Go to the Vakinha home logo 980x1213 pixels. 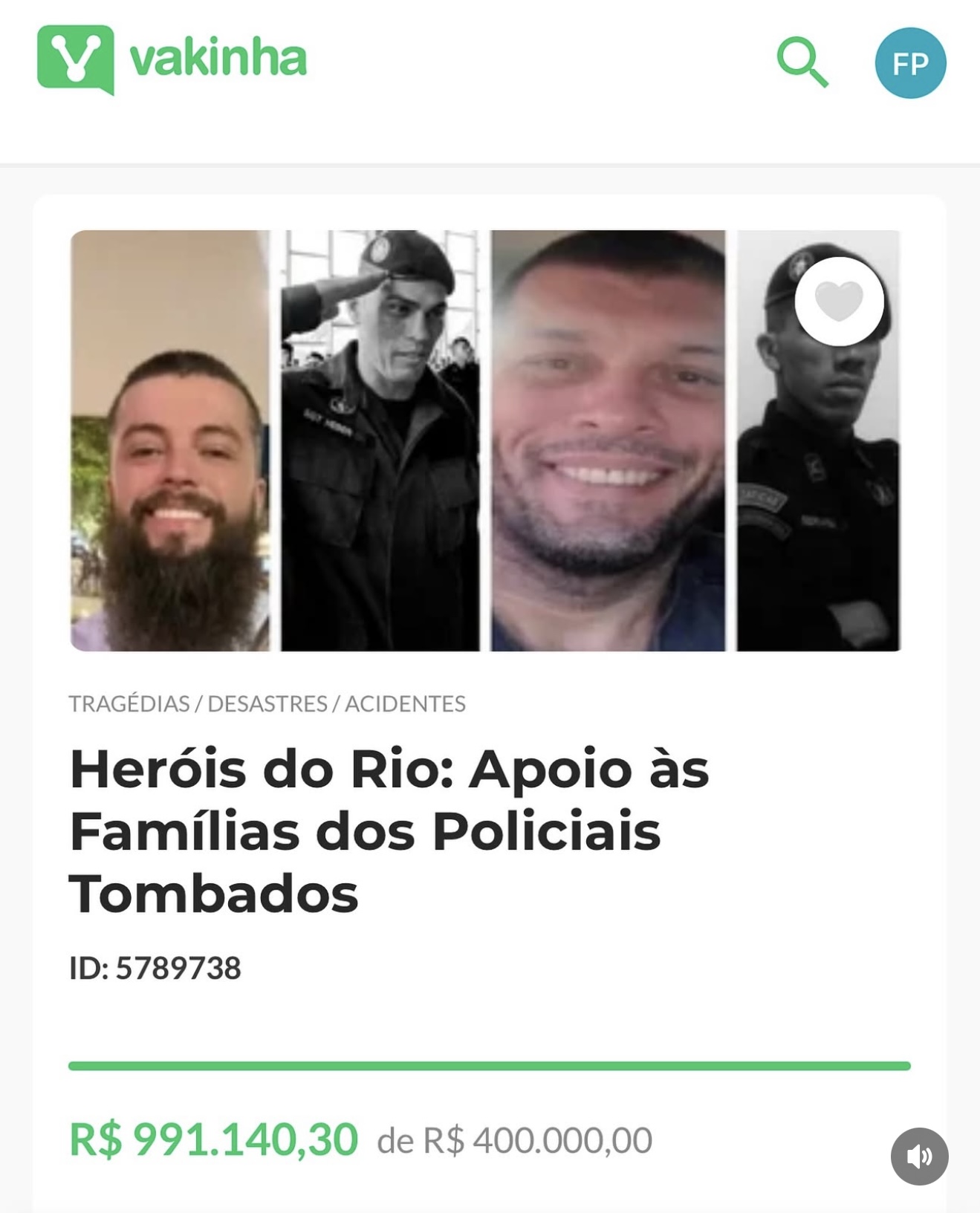pos(172,59)
